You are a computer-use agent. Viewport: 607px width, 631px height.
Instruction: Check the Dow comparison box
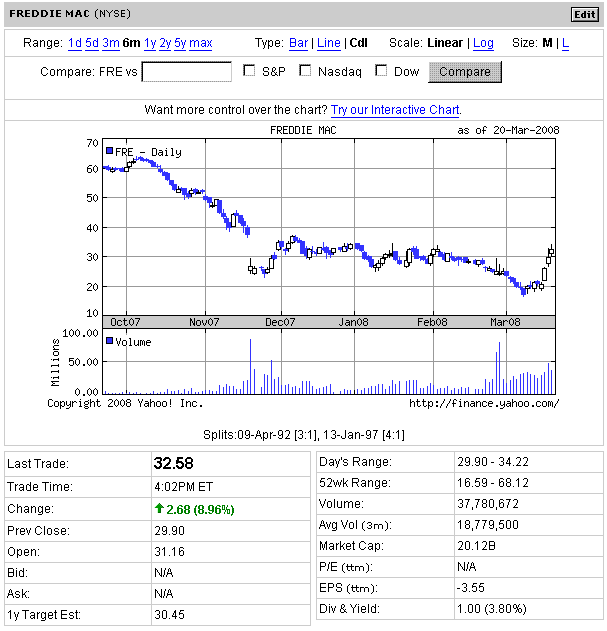(x=381, y=71)
